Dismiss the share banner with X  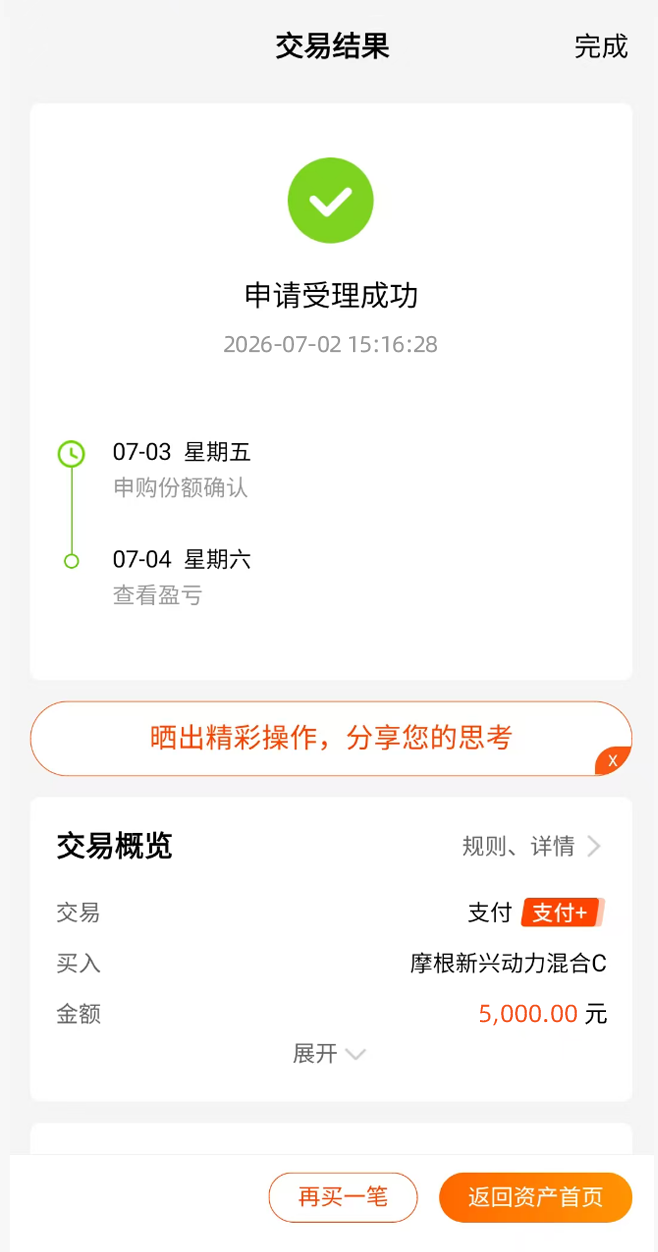pyautogui.click(x=613, y=761)
